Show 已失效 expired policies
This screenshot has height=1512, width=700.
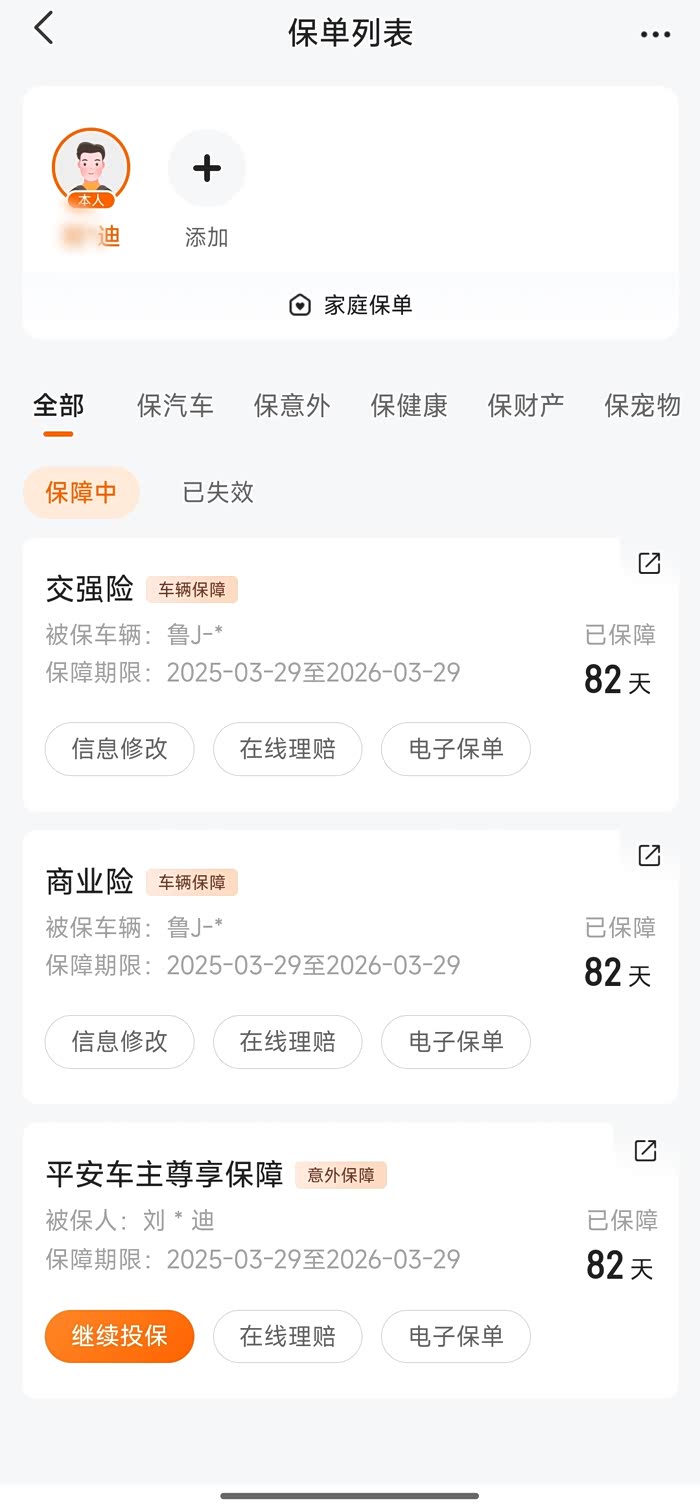click(218, 492)
